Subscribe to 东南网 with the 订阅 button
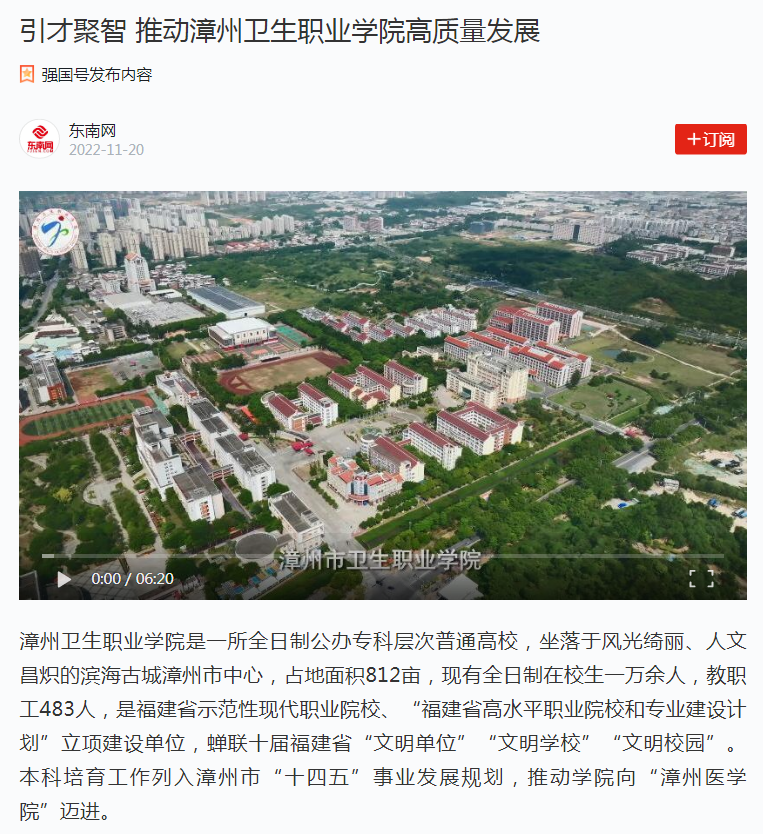 710,140
